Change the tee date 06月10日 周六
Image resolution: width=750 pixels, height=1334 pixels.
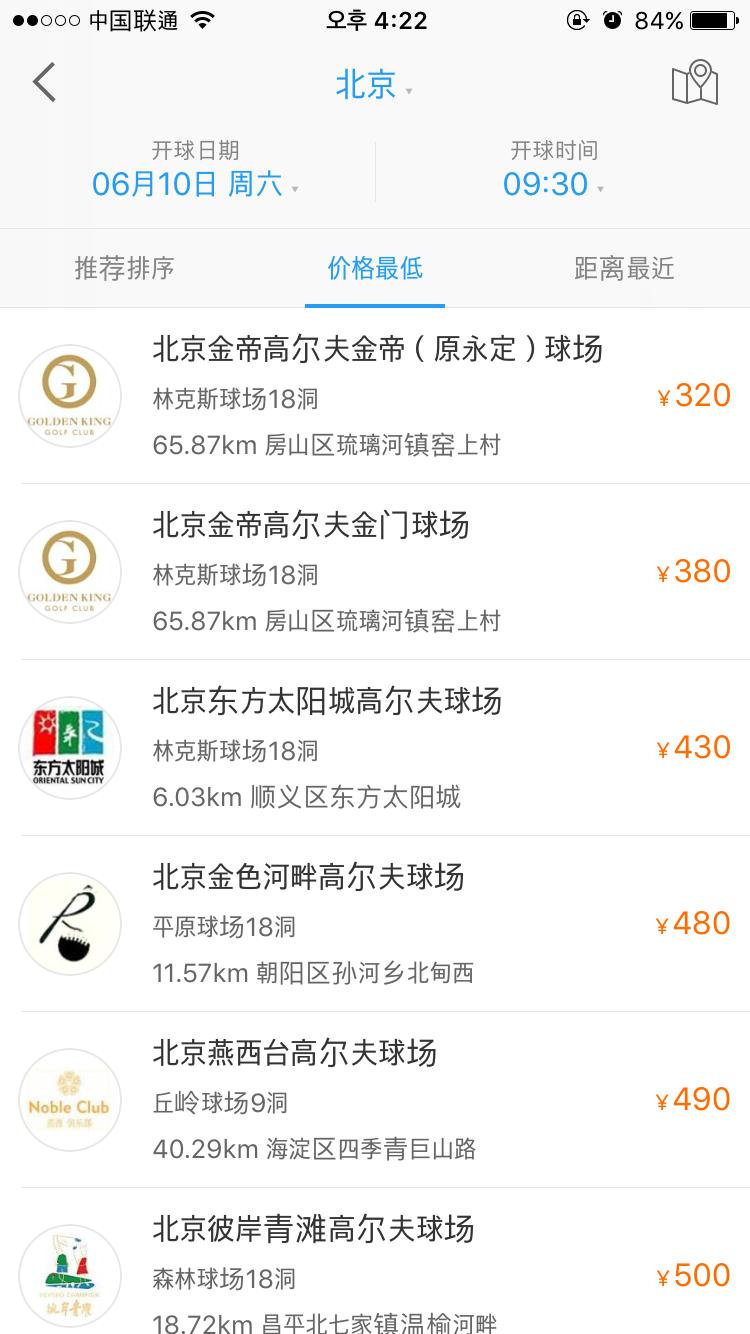[195, 184]
